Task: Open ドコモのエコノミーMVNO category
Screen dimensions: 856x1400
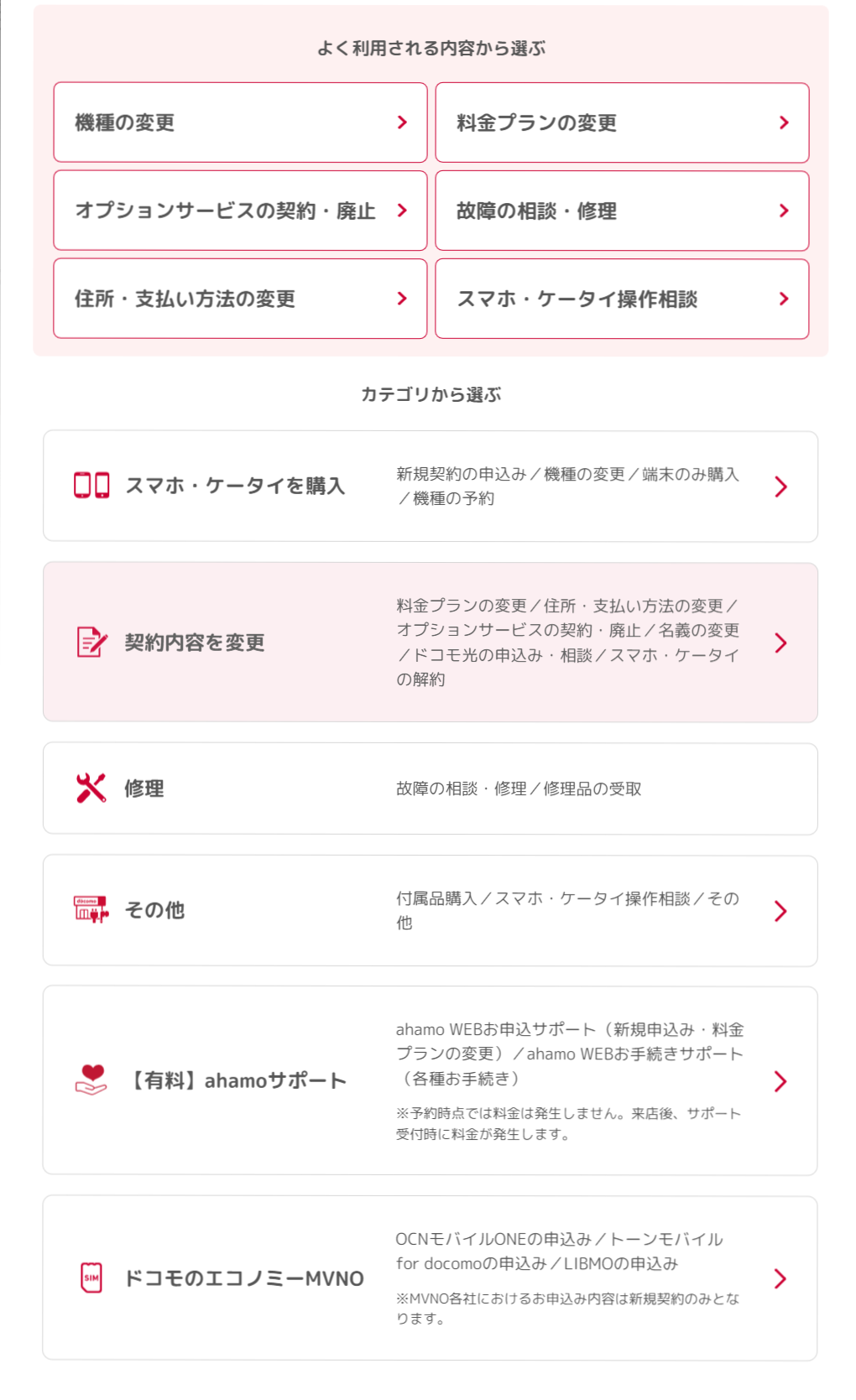Action: point(430,1278)
